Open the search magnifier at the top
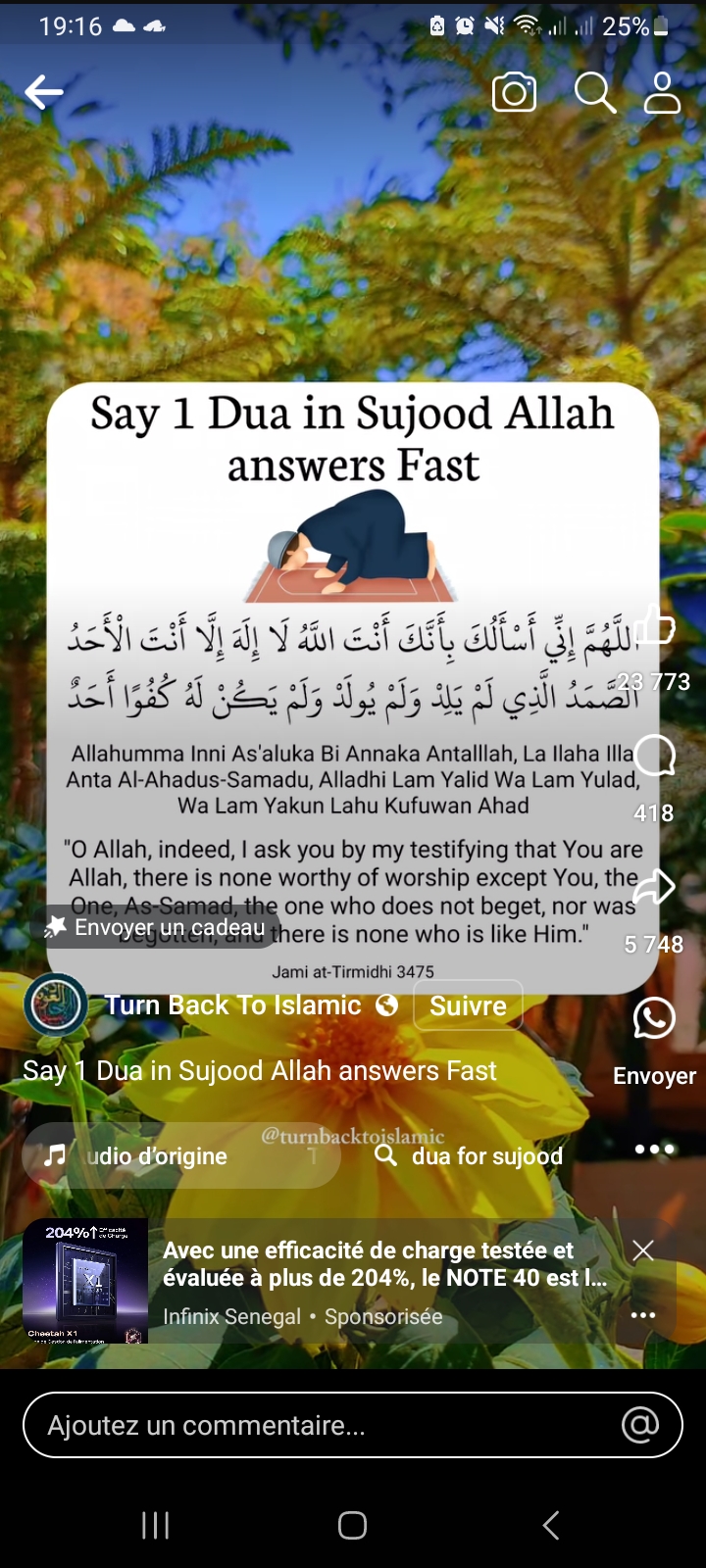Screen dimensions: 706x1568 point(594,93)
